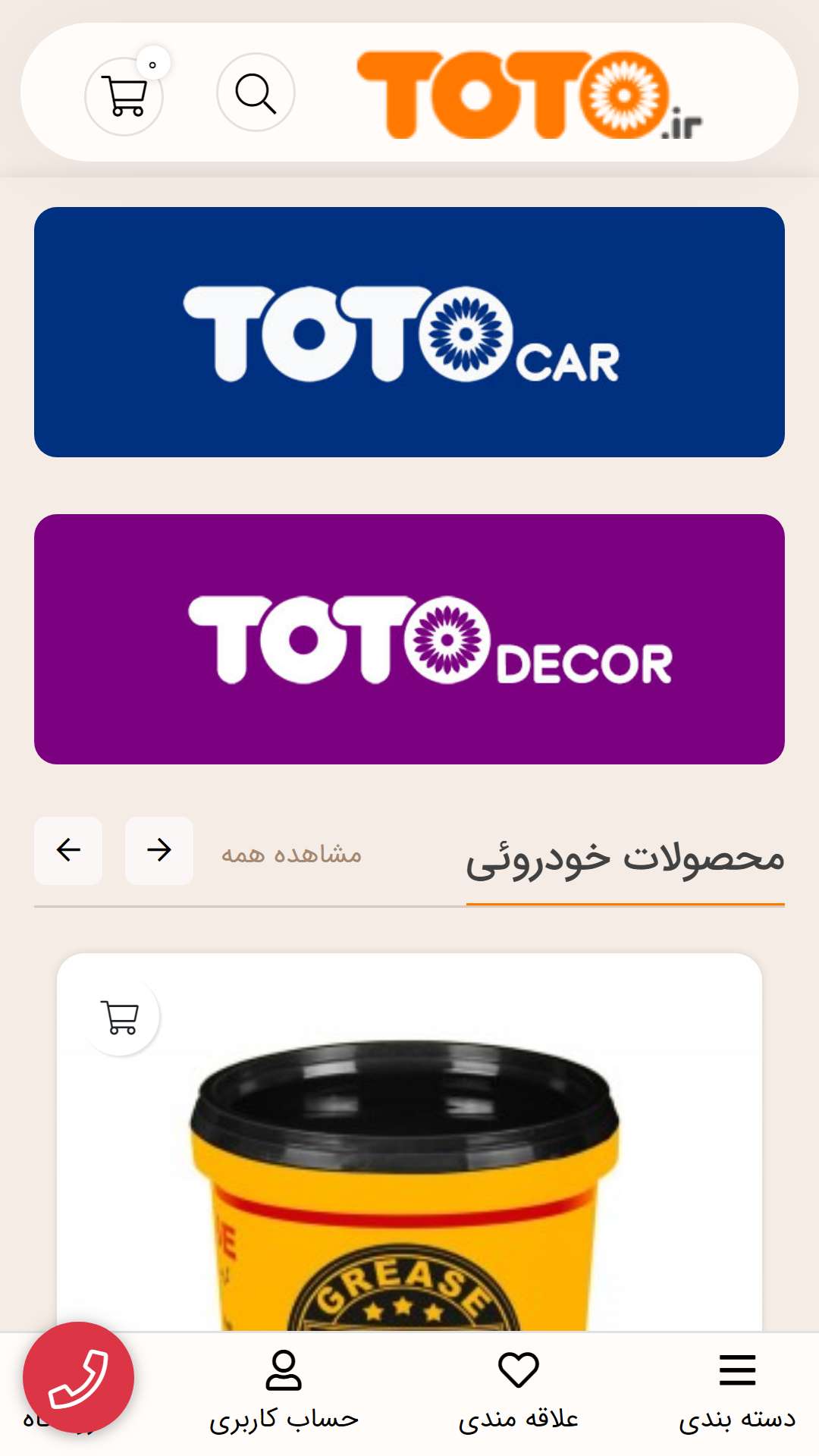Image resolution: width=819 pixels, height=1456 pixels.
Task: Tap the red phone call button
Action: (x=78, y=1377)
